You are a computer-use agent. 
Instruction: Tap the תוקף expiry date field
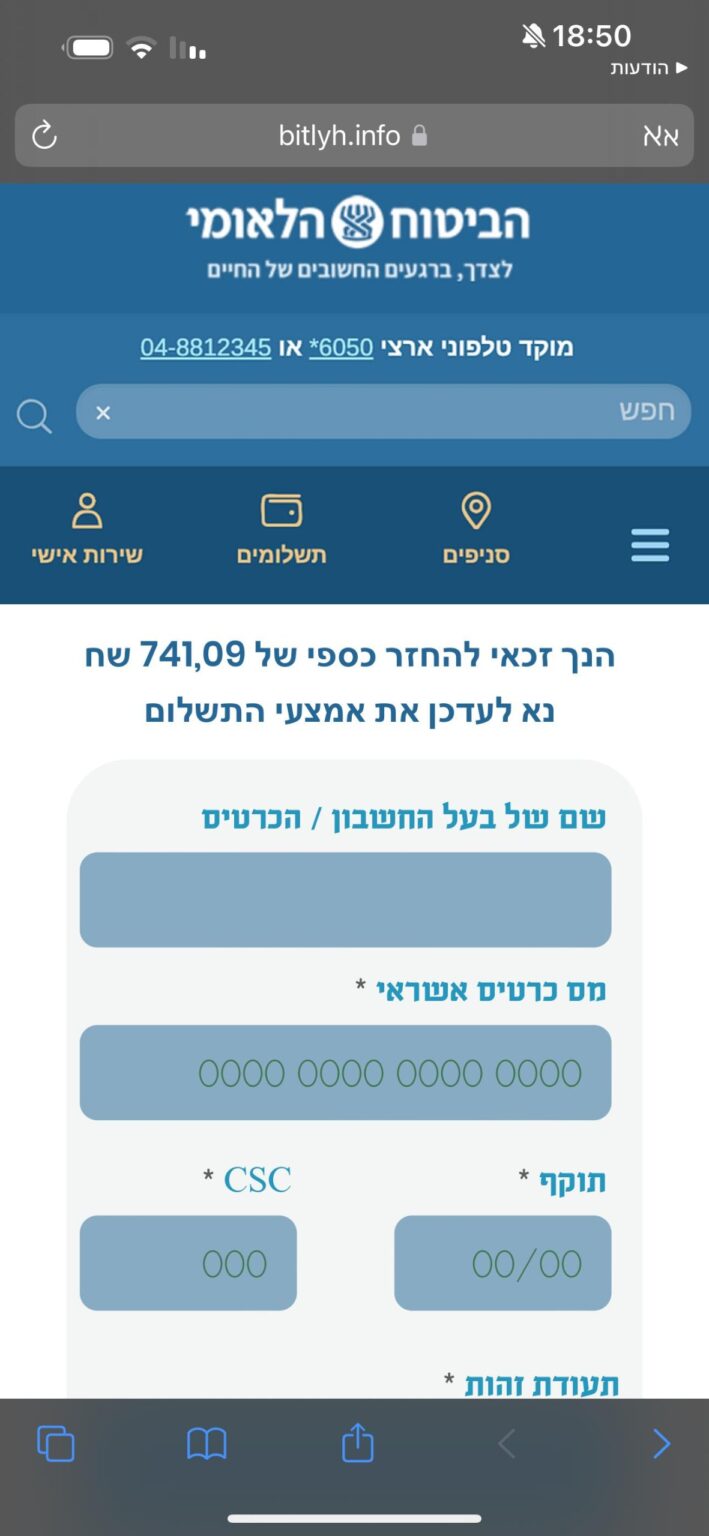[x=502, y=1262]
